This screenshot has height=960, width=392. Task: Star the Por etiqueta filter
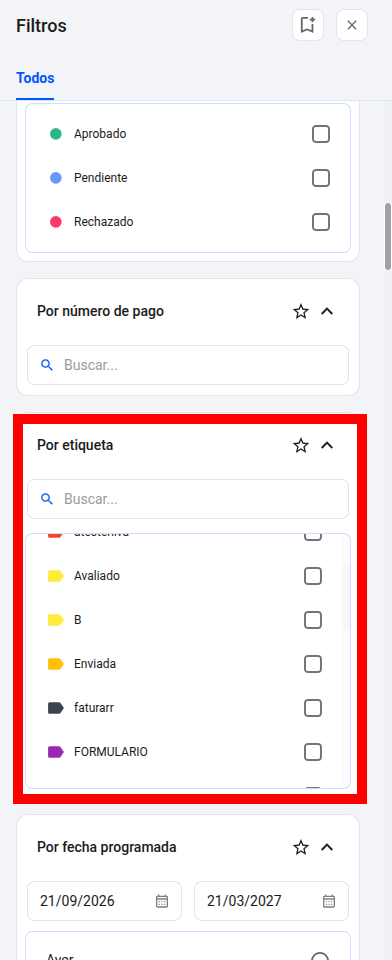[301, 446]
